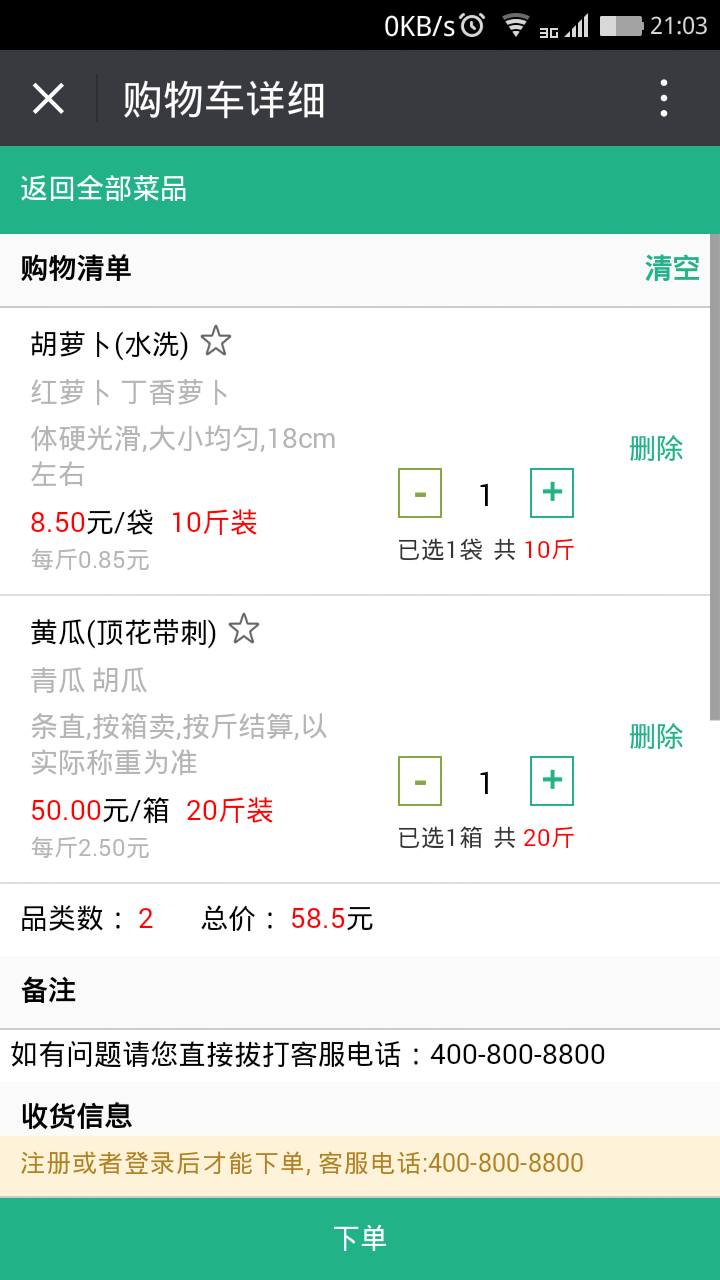Open the overflow menu with three dots

[663, 98]
